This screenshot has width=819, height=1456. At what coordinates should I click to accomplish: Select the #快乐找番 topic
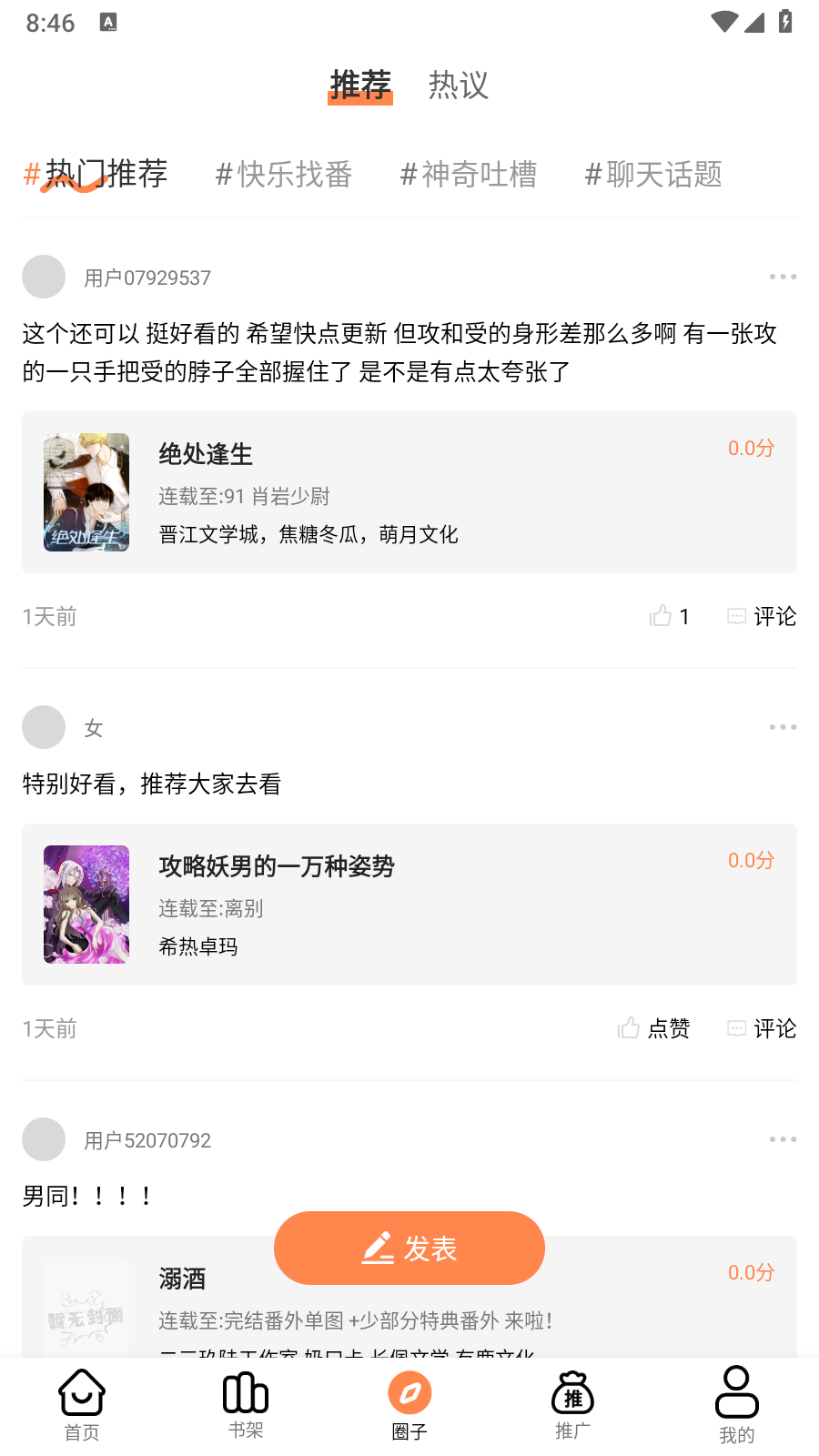(284, 174)
